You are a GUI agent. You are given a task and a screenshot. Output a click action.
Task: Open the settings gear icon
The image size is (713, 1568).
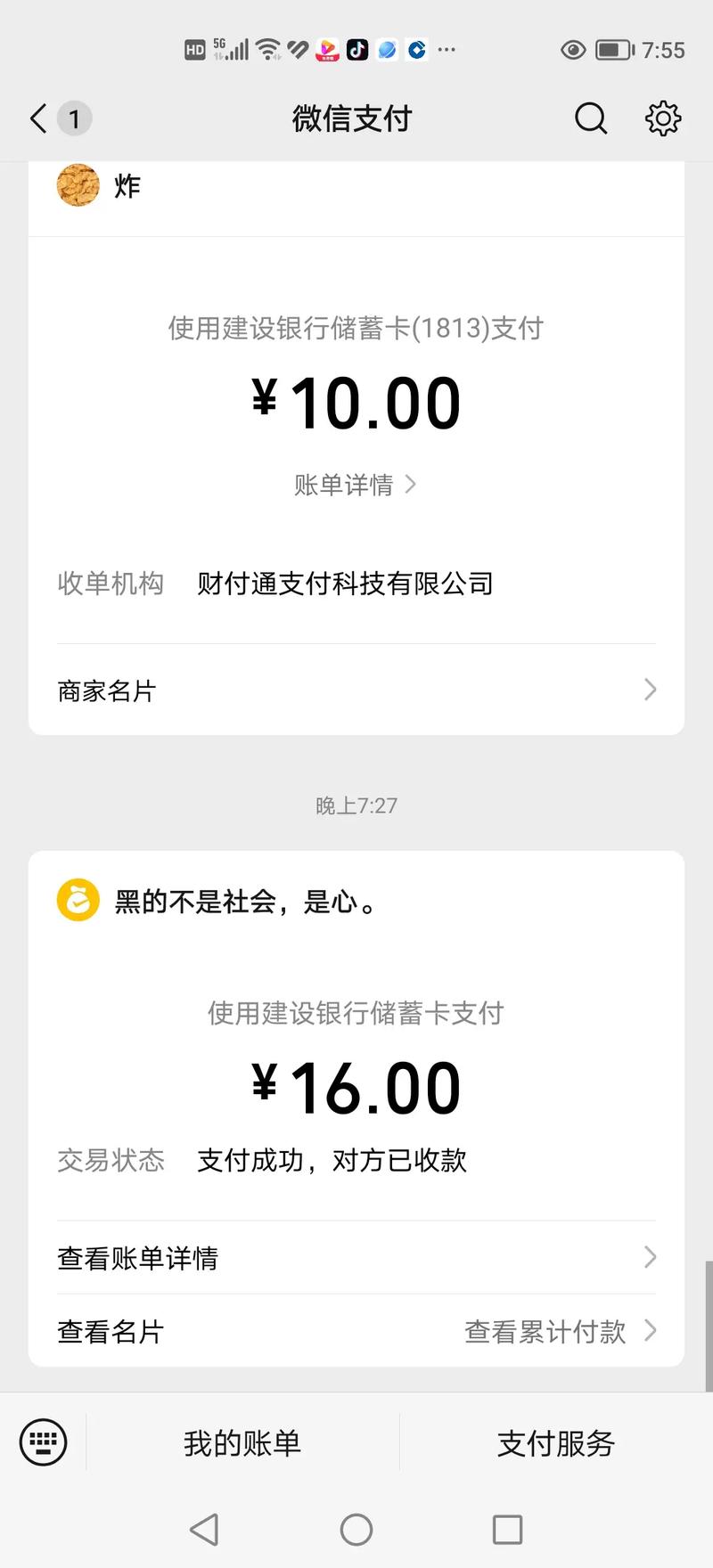(x=662, y=118)
